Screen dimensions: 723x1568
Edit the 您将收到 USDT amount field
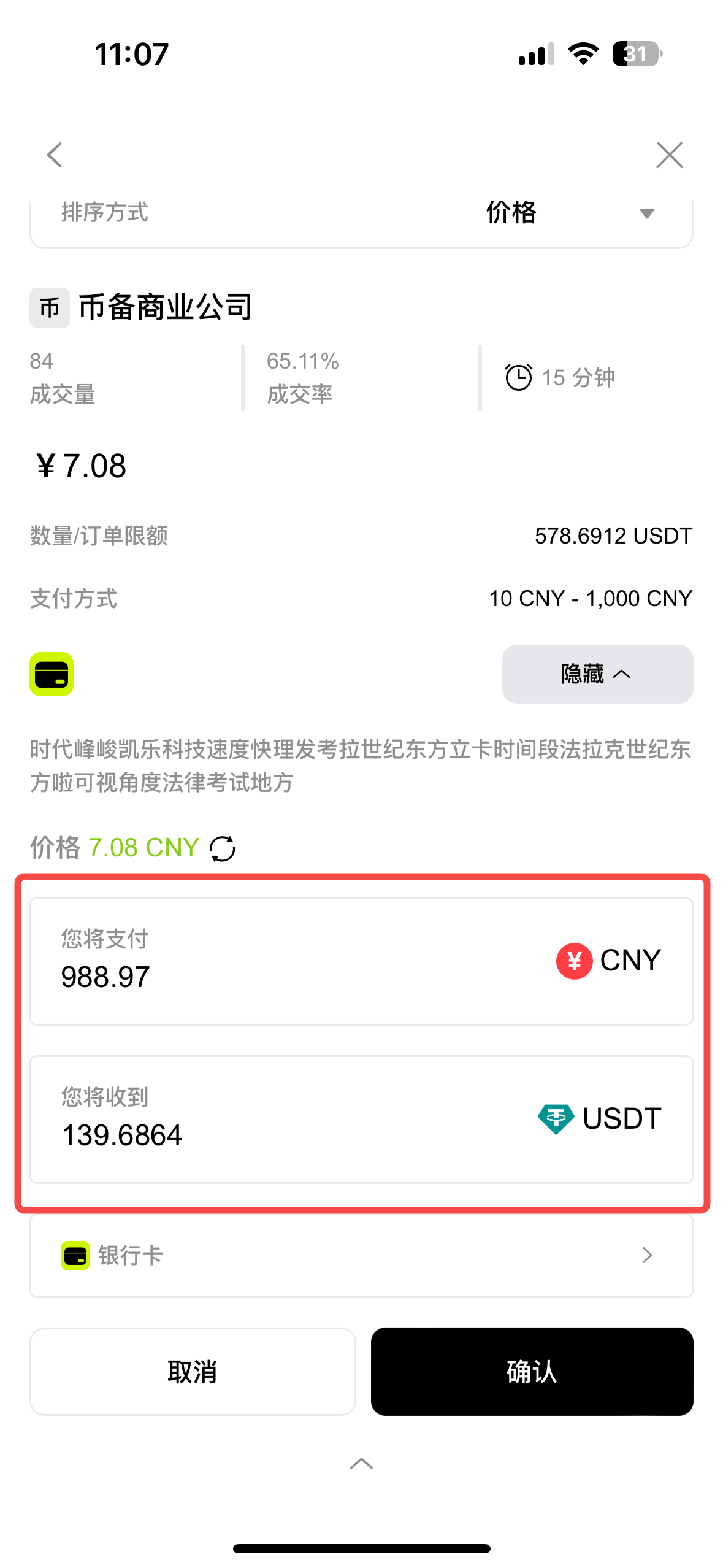(276, 1134)
